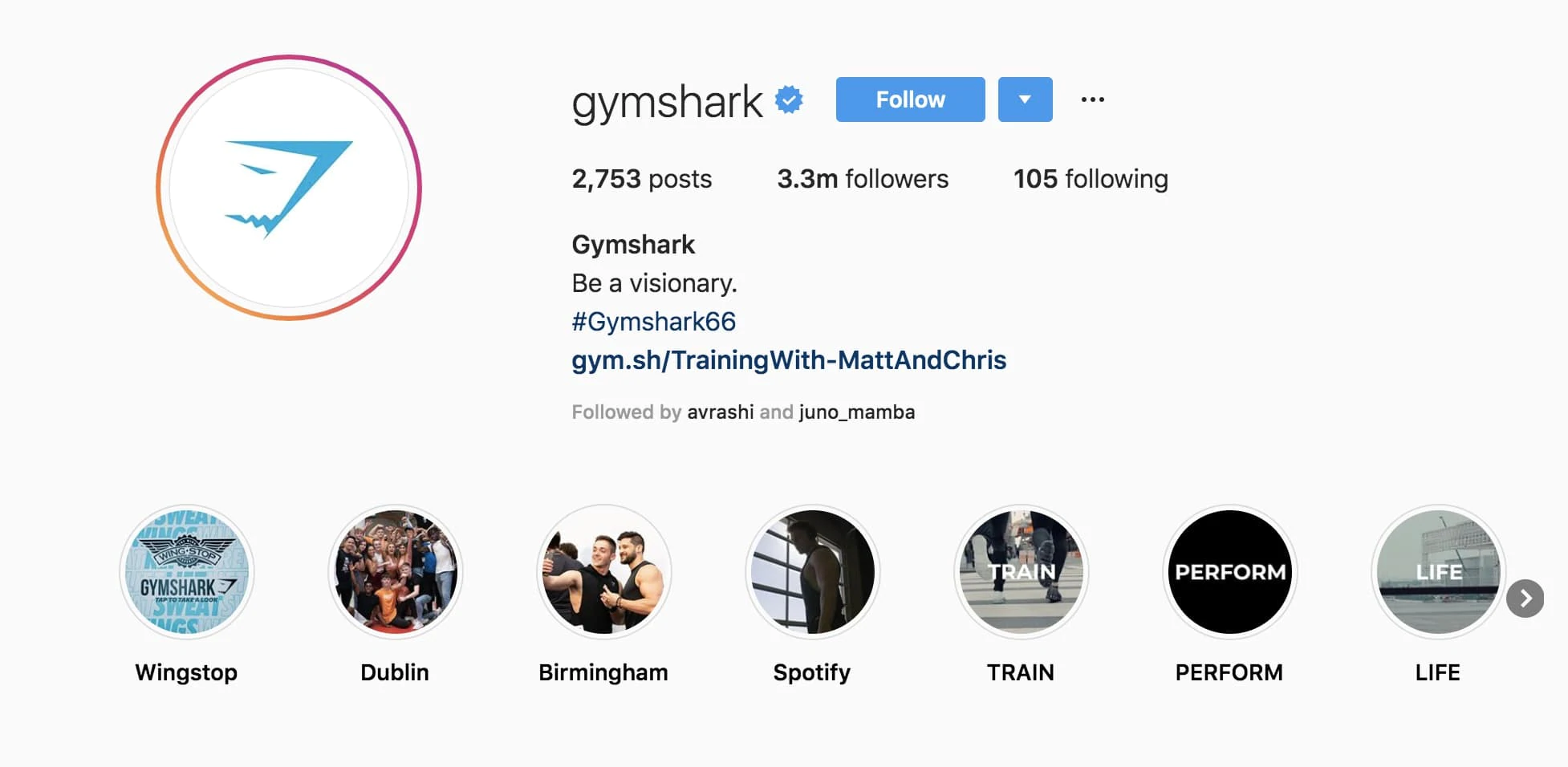Visit gym.sh/TrainingWith-MattAndChris link
1568x767 pixels.
(788, 360)
